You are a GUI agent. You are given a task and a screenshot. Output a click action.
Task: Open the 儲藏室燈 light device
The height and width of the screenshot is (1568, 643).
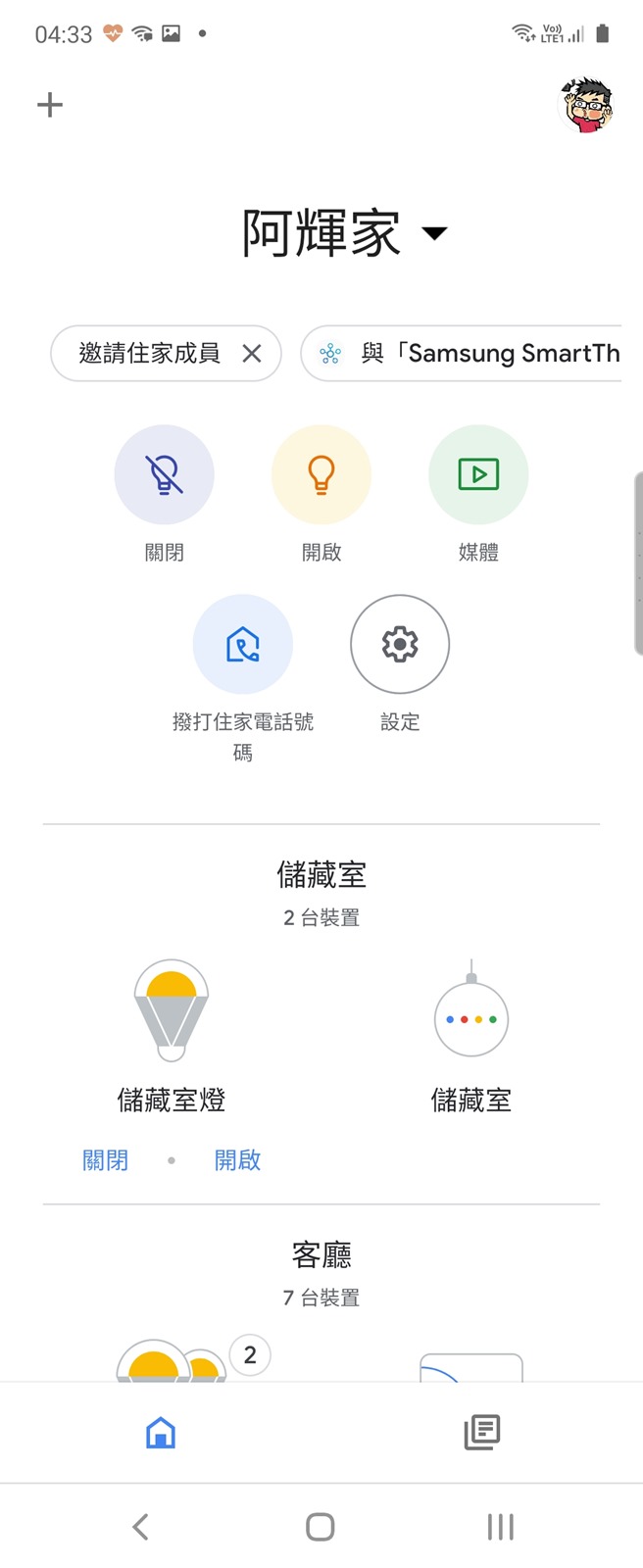pos(172,1011)
